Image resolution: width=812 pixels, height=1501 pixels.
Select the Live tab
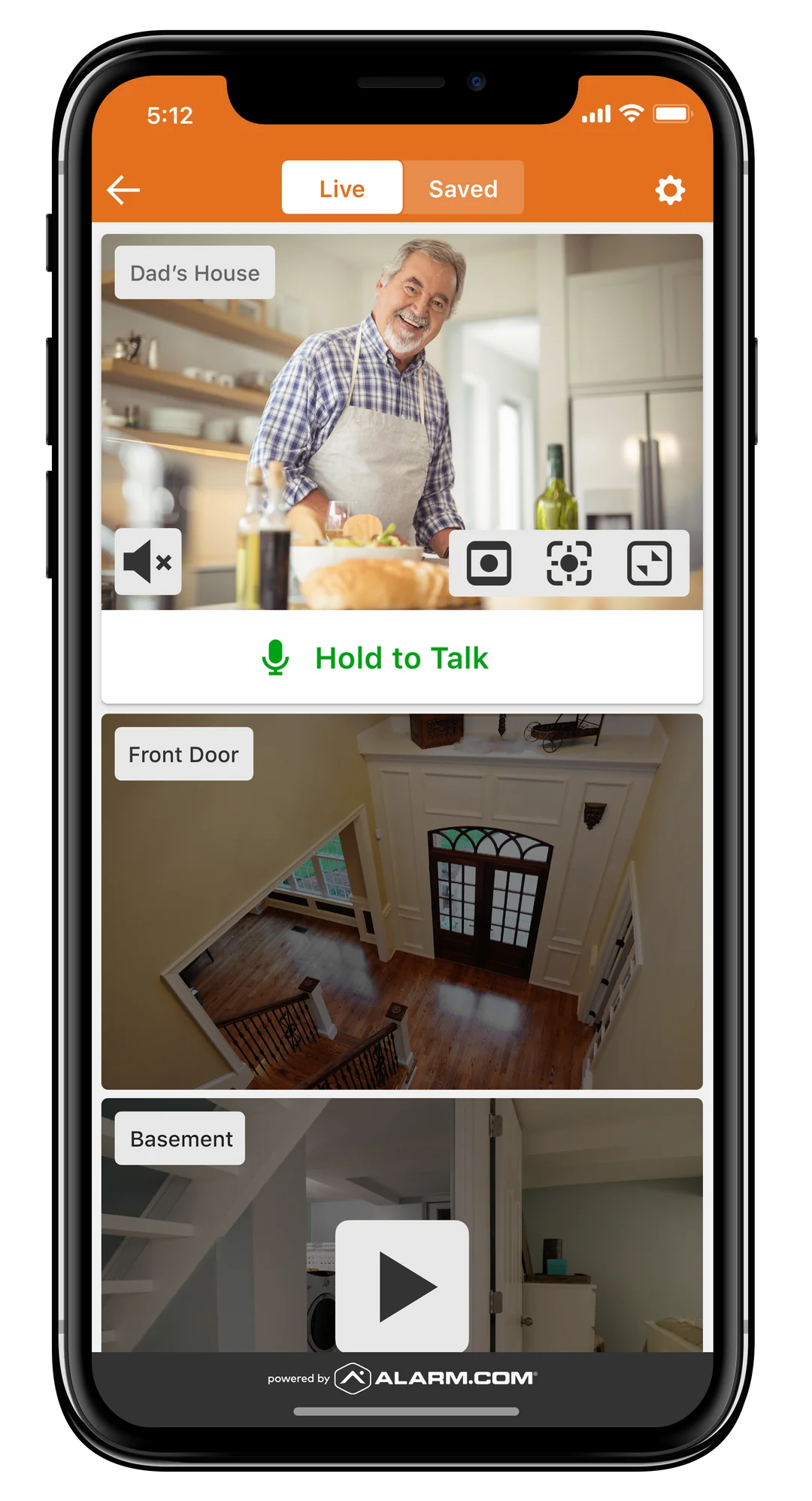pos(342,188)
